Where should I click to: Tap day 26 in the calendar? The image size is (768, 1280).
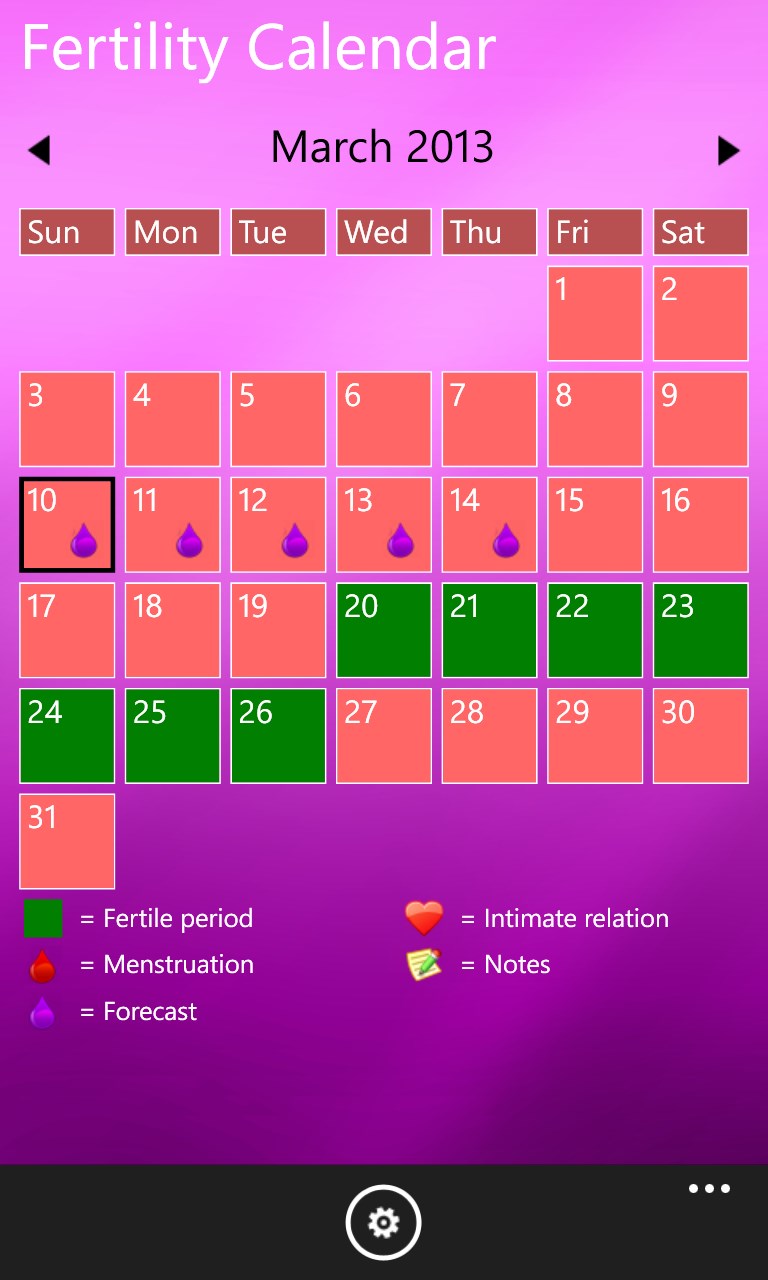coord(278,736)
